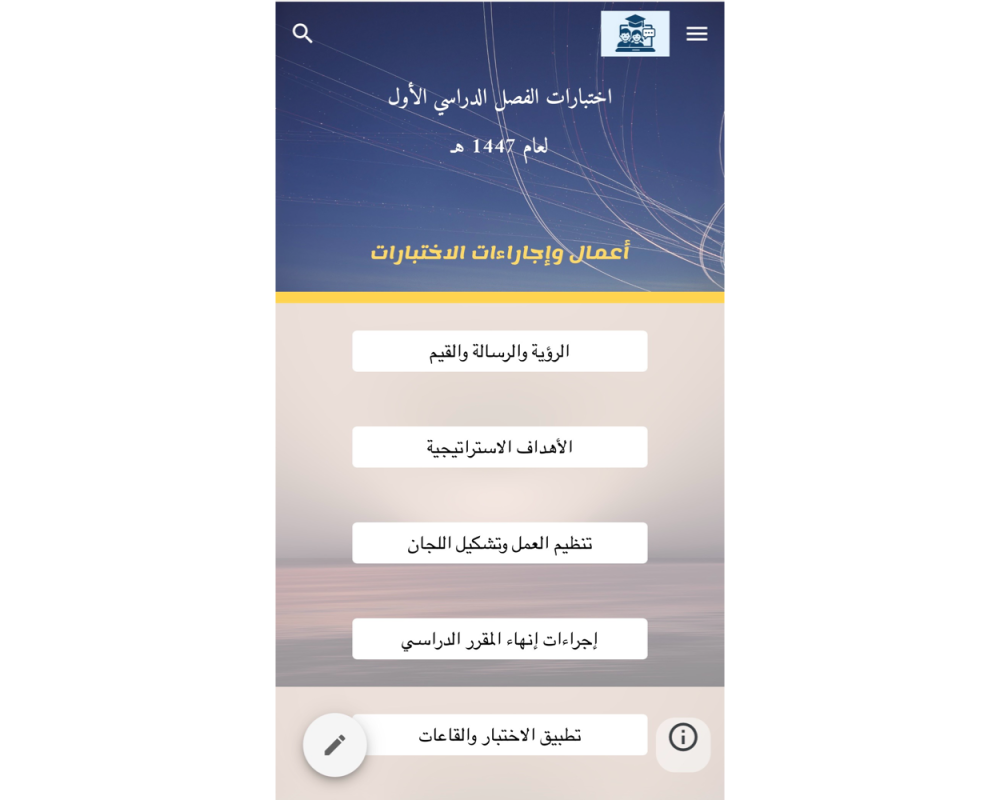Open the info icon button

683,738
